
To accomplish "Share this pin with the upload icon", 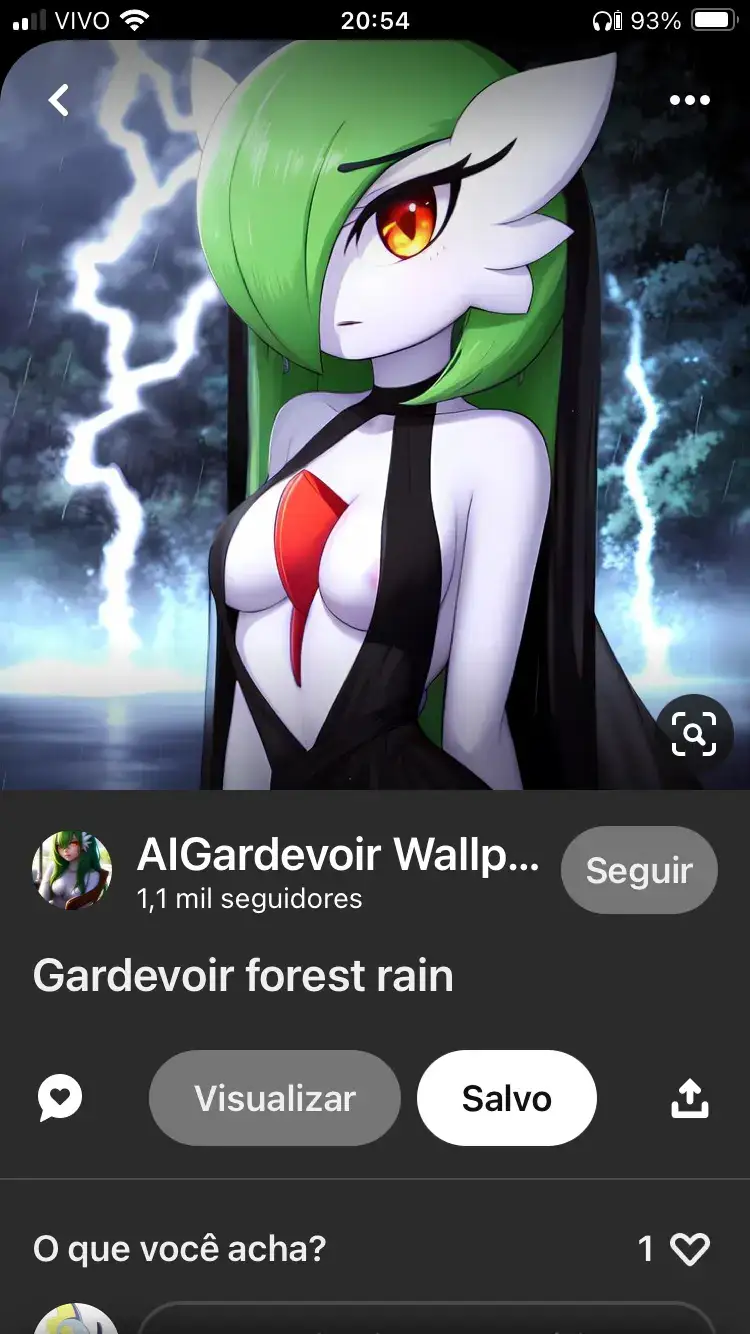I will click(689, 1098).
